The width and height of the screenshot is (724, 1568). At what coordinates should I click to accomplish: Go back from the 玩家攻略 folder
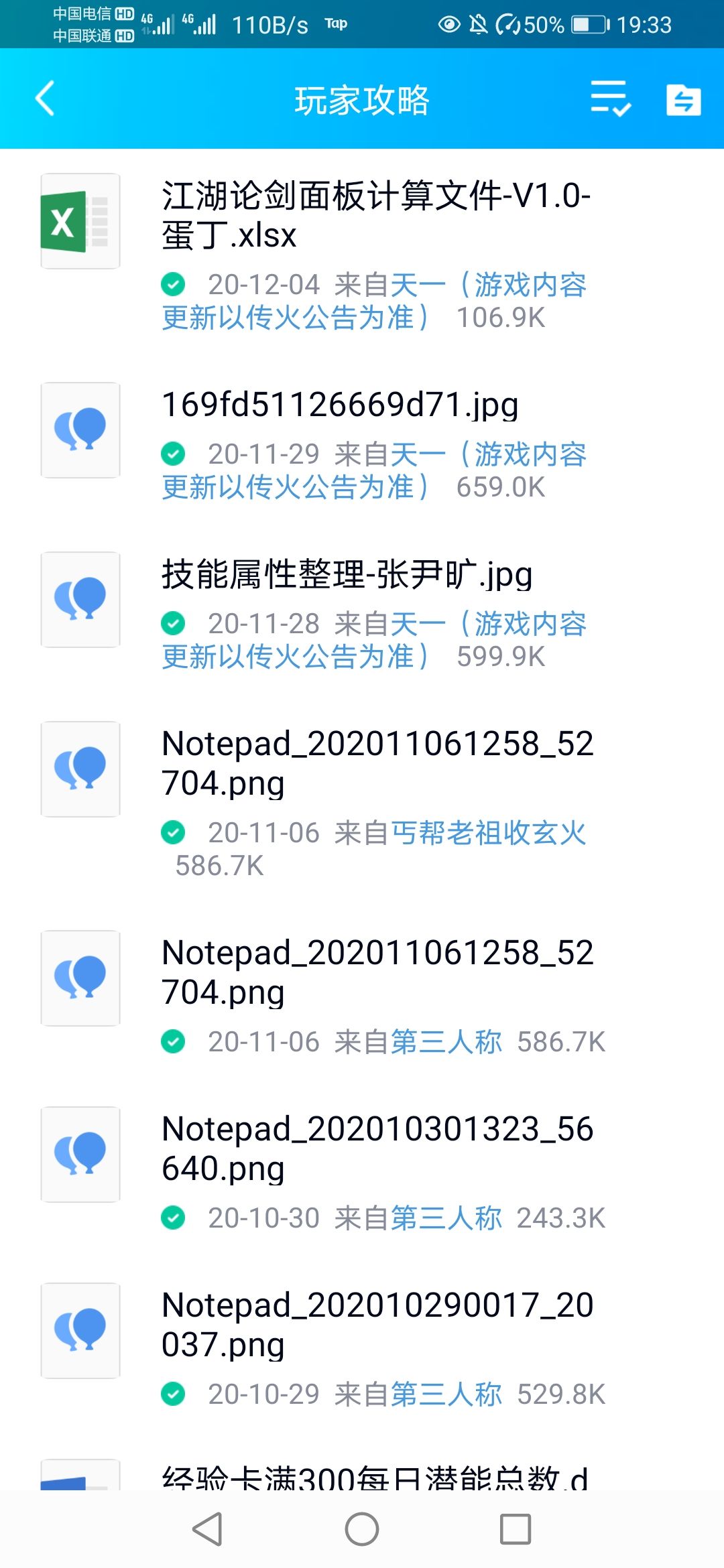(46, 99)
